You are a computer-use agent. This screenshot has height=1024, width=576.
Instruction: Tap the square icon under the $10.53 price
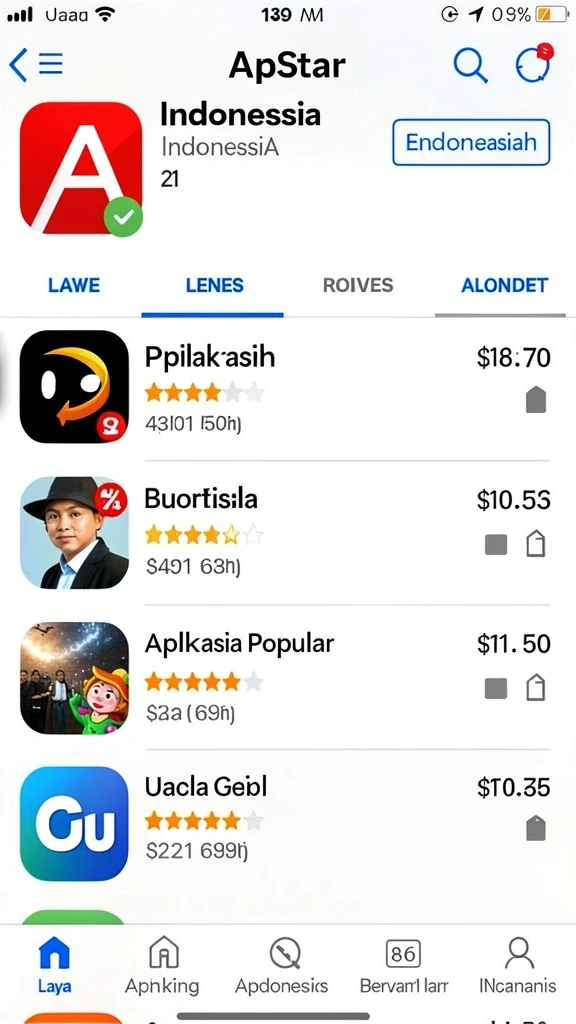[496, 545]
